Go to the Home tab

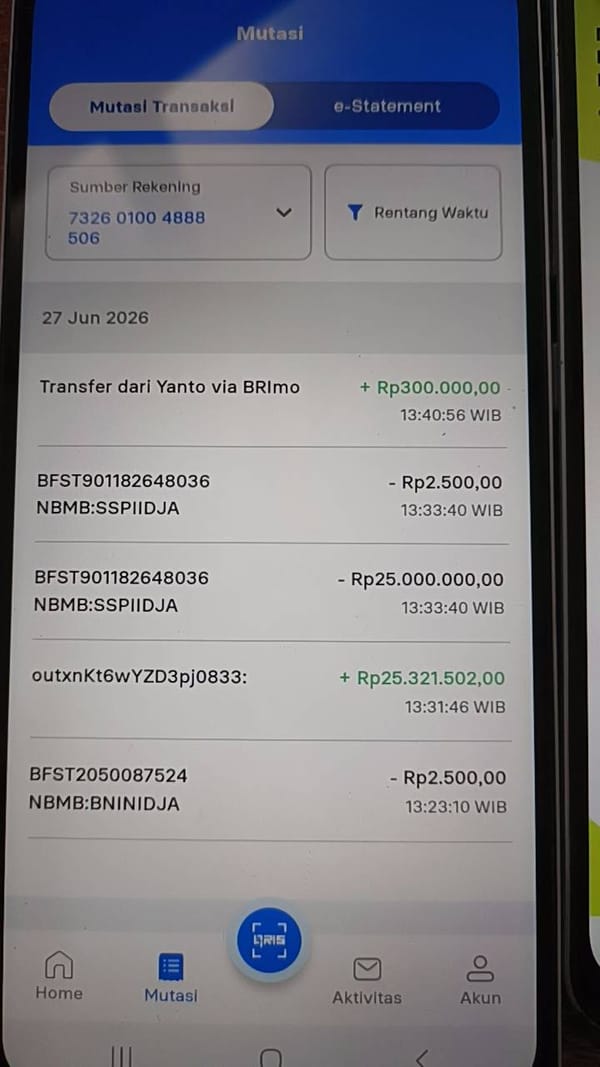[59, 976]
